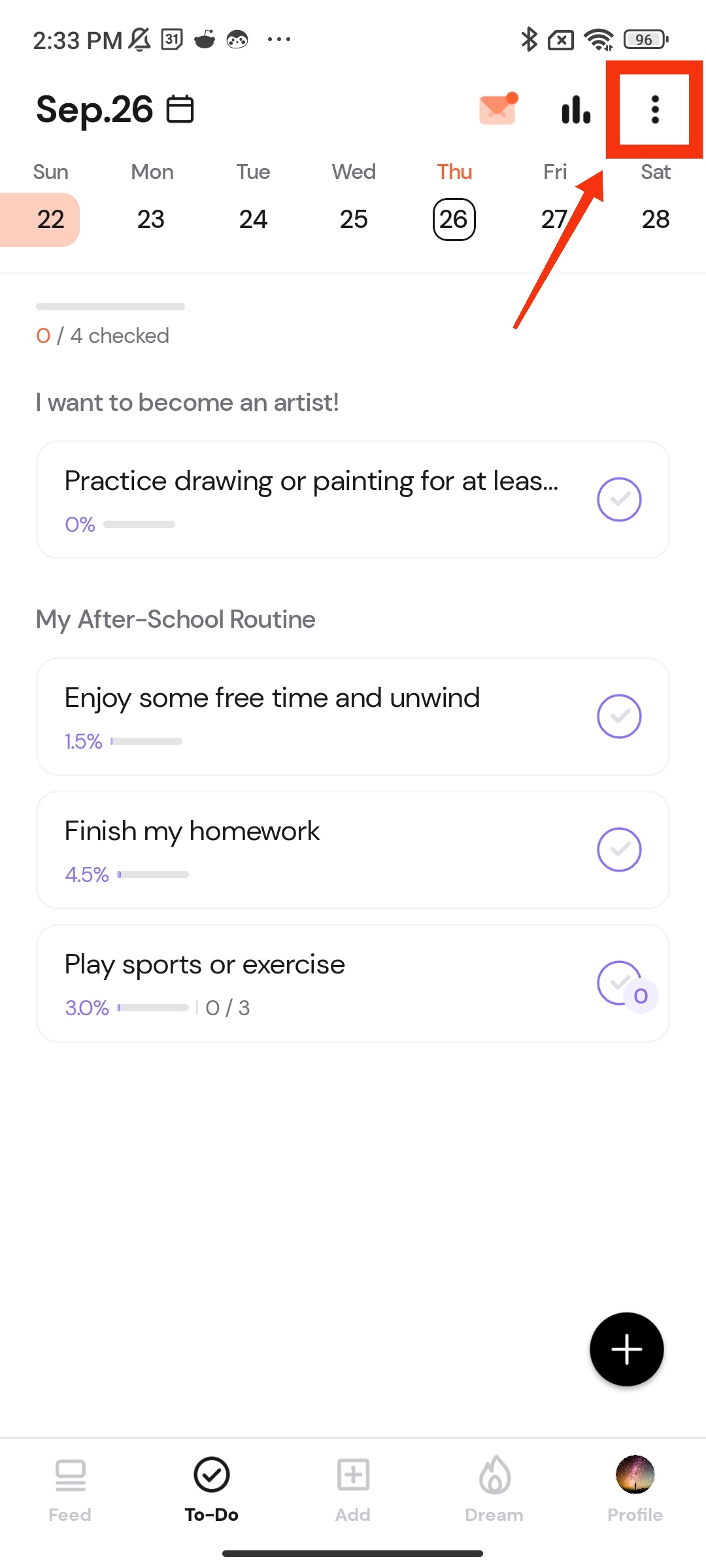The image size is (706, 1568).
Task: Select Friday 27 in the week strip
Action: (554, 219)
